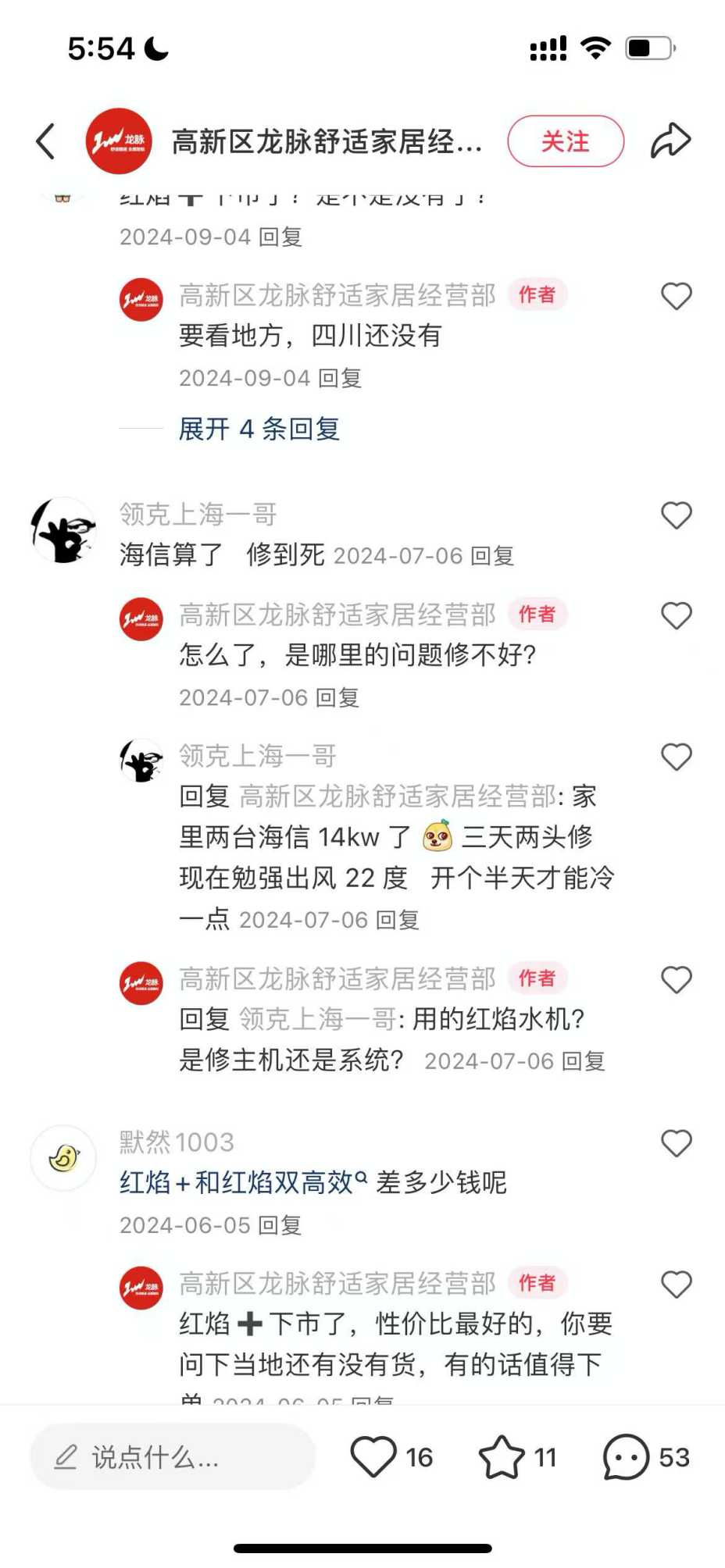The width and height of the screenshot is (725, 1568).
Task: Add this post to favorites via star
Action: tap(502, 1457)
